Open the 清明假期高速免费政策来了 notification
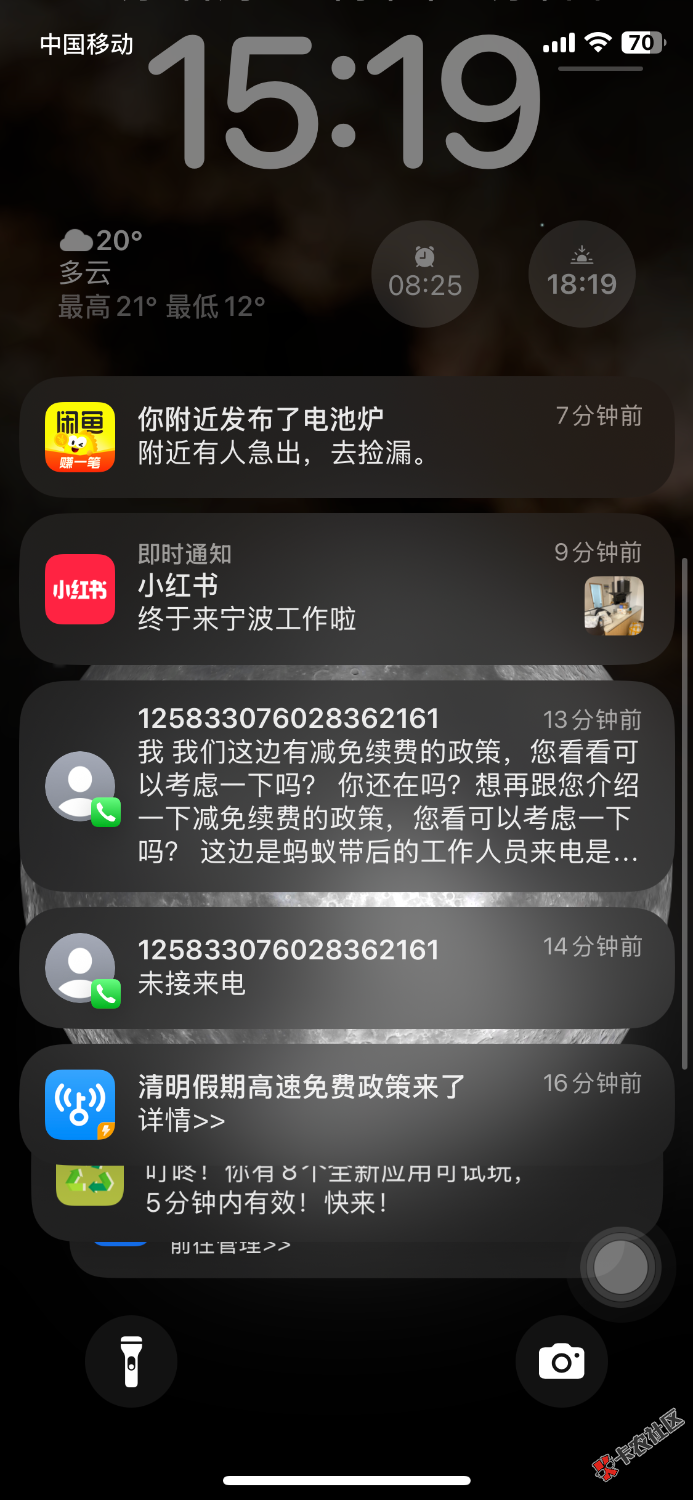 point(346,1102)
